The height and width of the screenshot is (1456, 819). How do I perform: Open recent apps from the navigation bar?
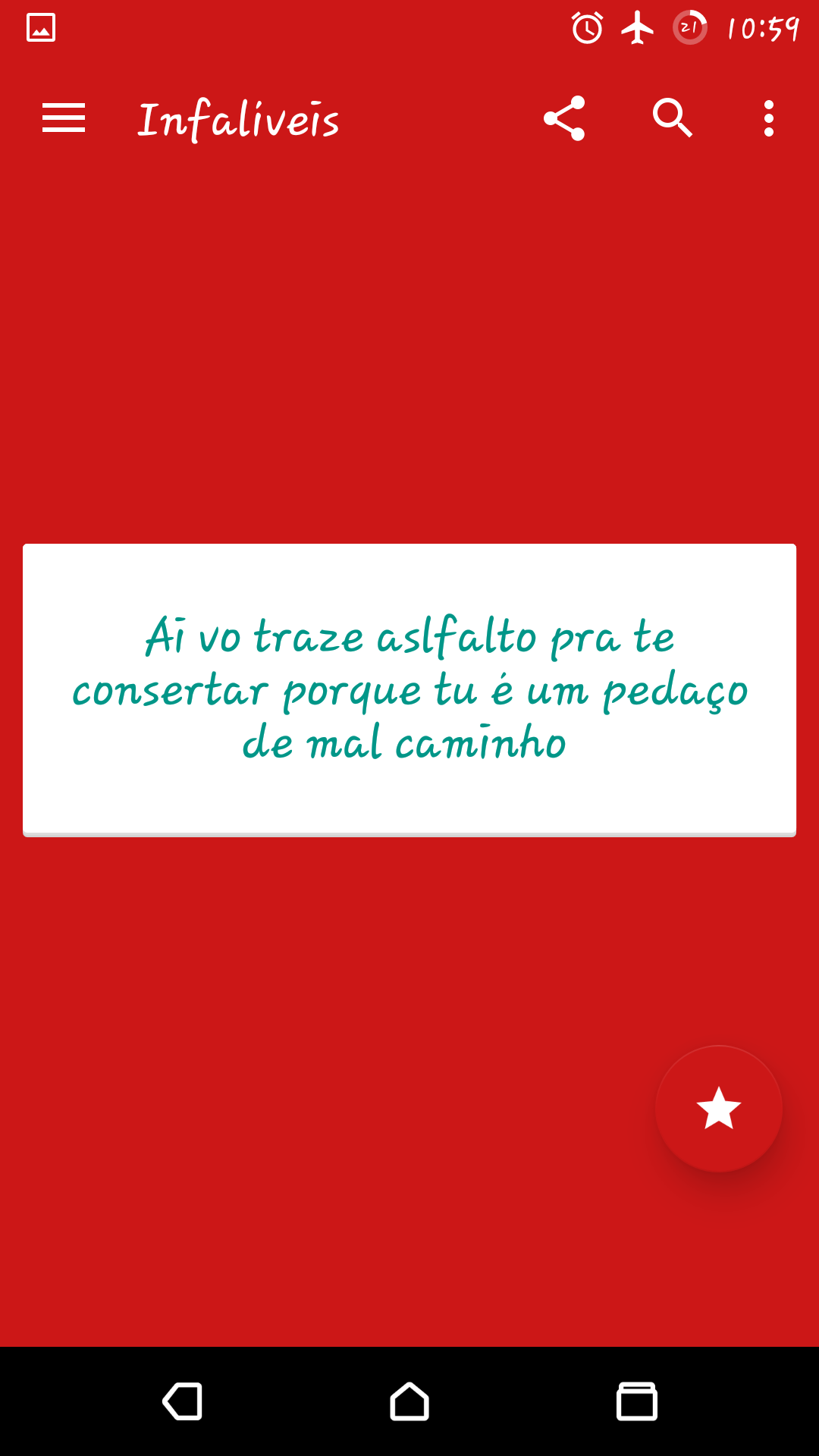(636, 1401)
